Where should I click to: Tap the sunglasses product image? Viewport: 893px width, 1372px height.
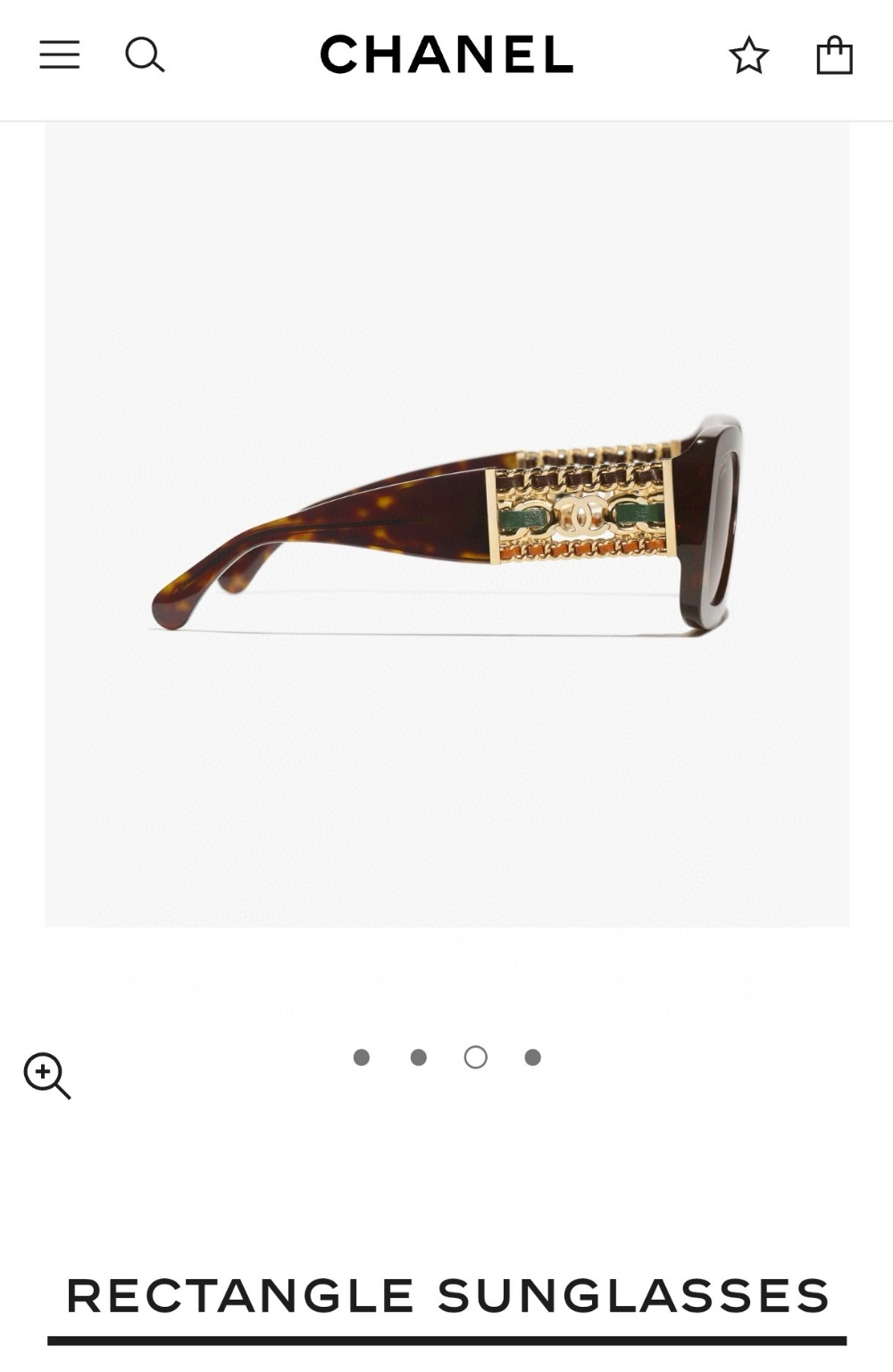click(446, 525)
